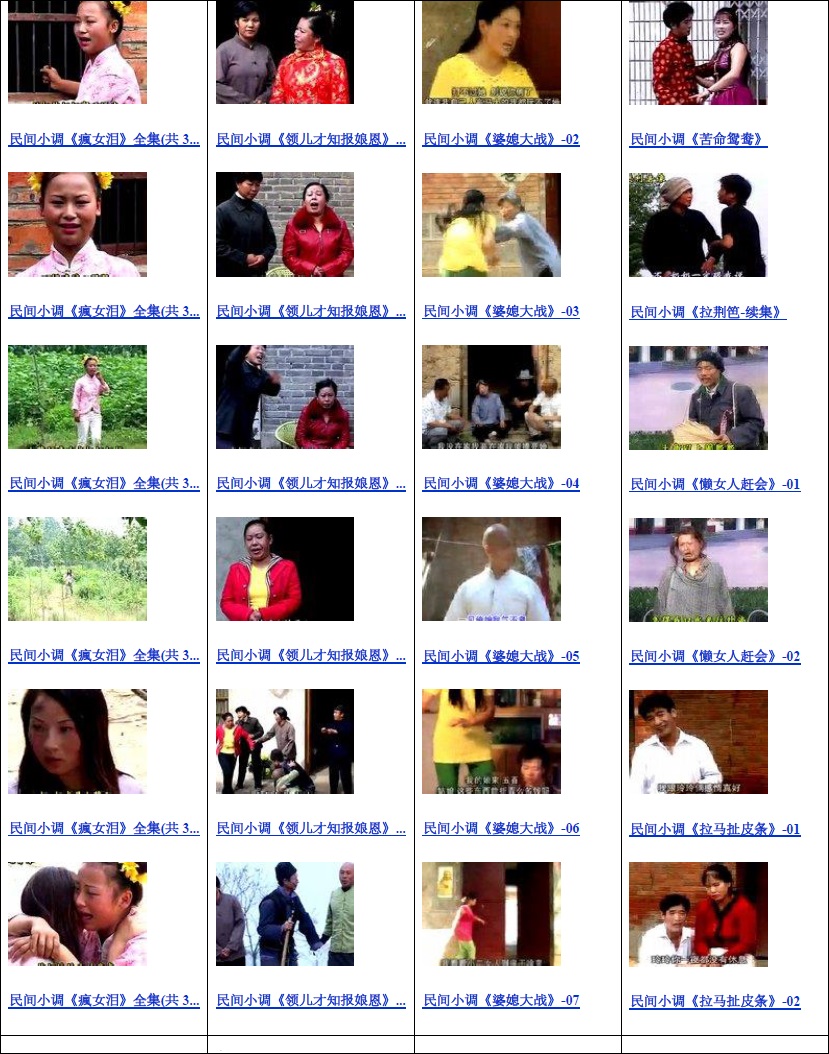The height and width of the screenshot is (1054, 829).
Task: Tap the video thumbnail above 《拉荆笆-续集》
Action: pos(698,225)
